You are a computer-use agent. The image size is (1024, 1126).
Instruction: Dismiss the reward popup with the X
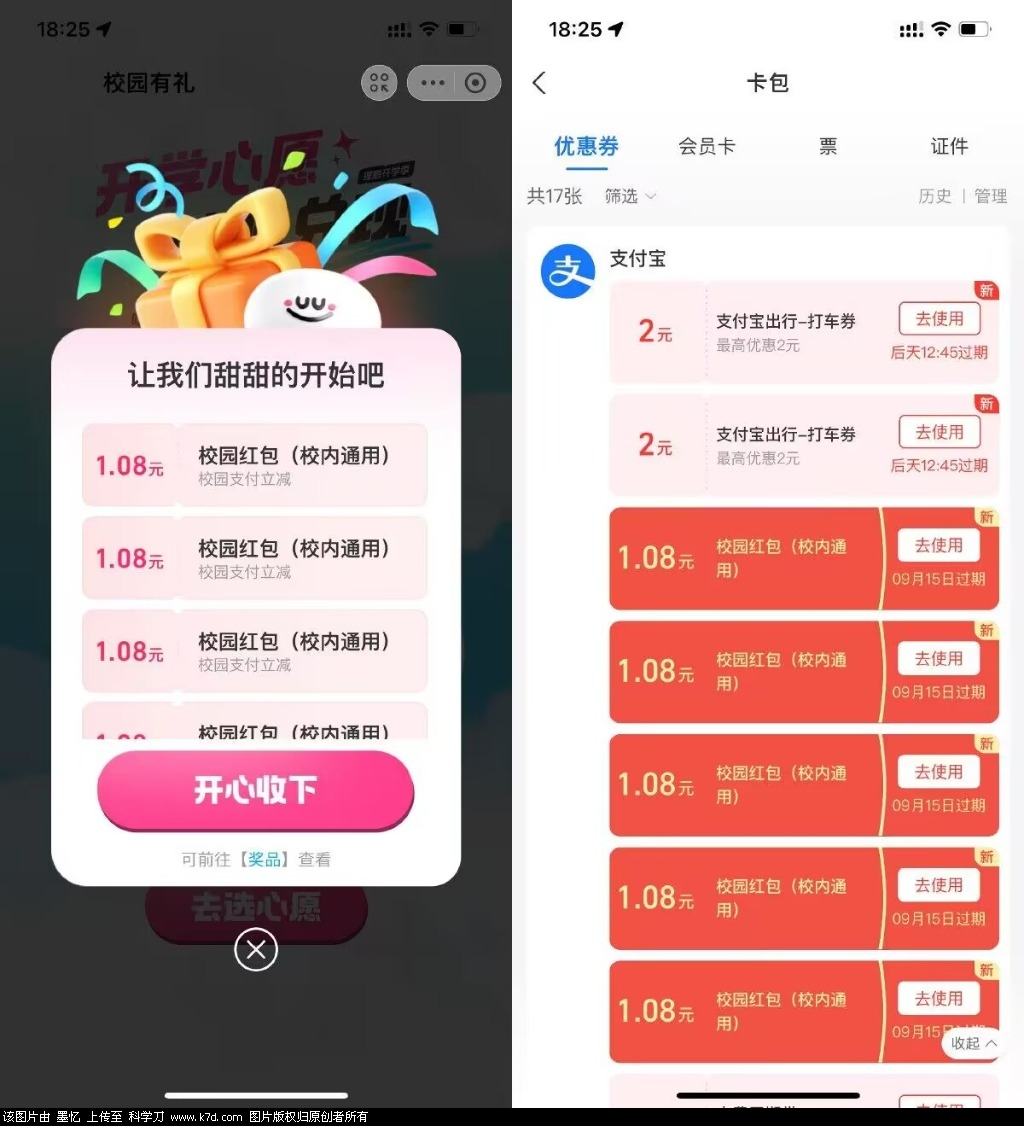tap(255, 949)
